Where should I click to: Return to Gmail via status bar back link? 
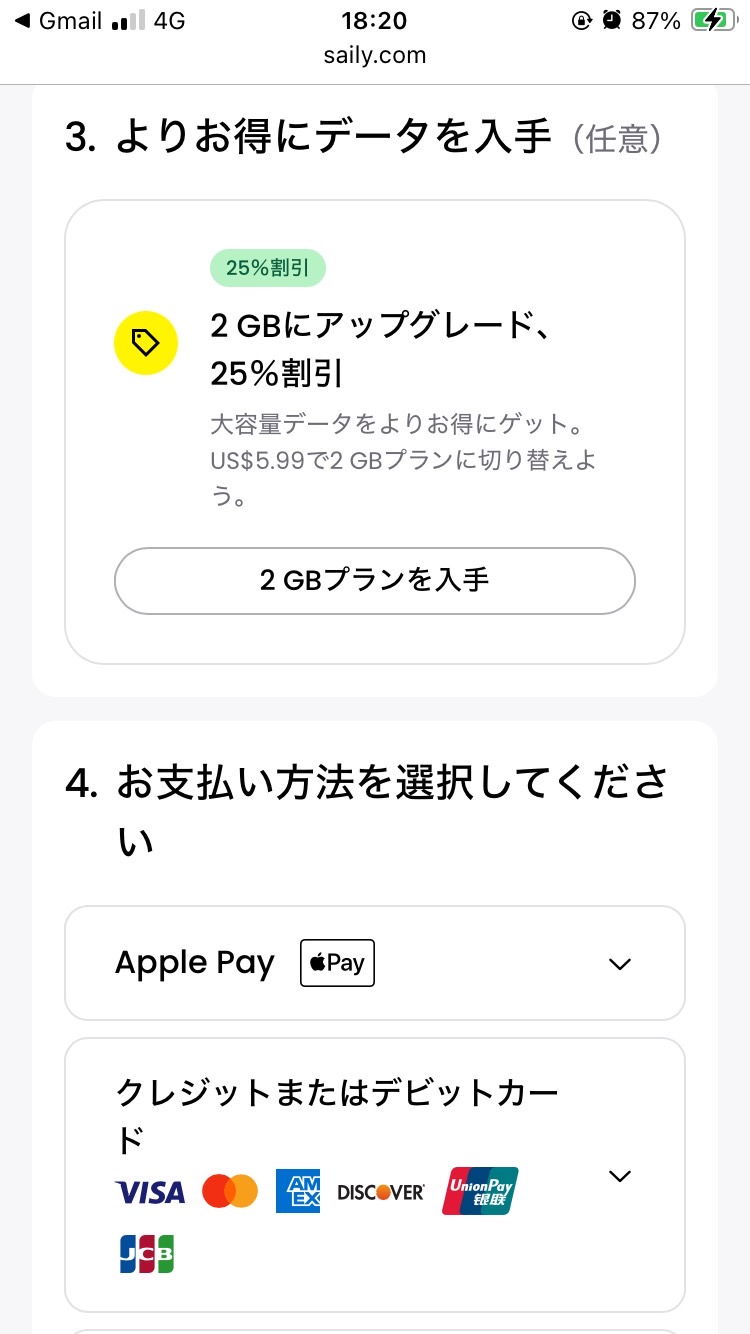(58, 21)
